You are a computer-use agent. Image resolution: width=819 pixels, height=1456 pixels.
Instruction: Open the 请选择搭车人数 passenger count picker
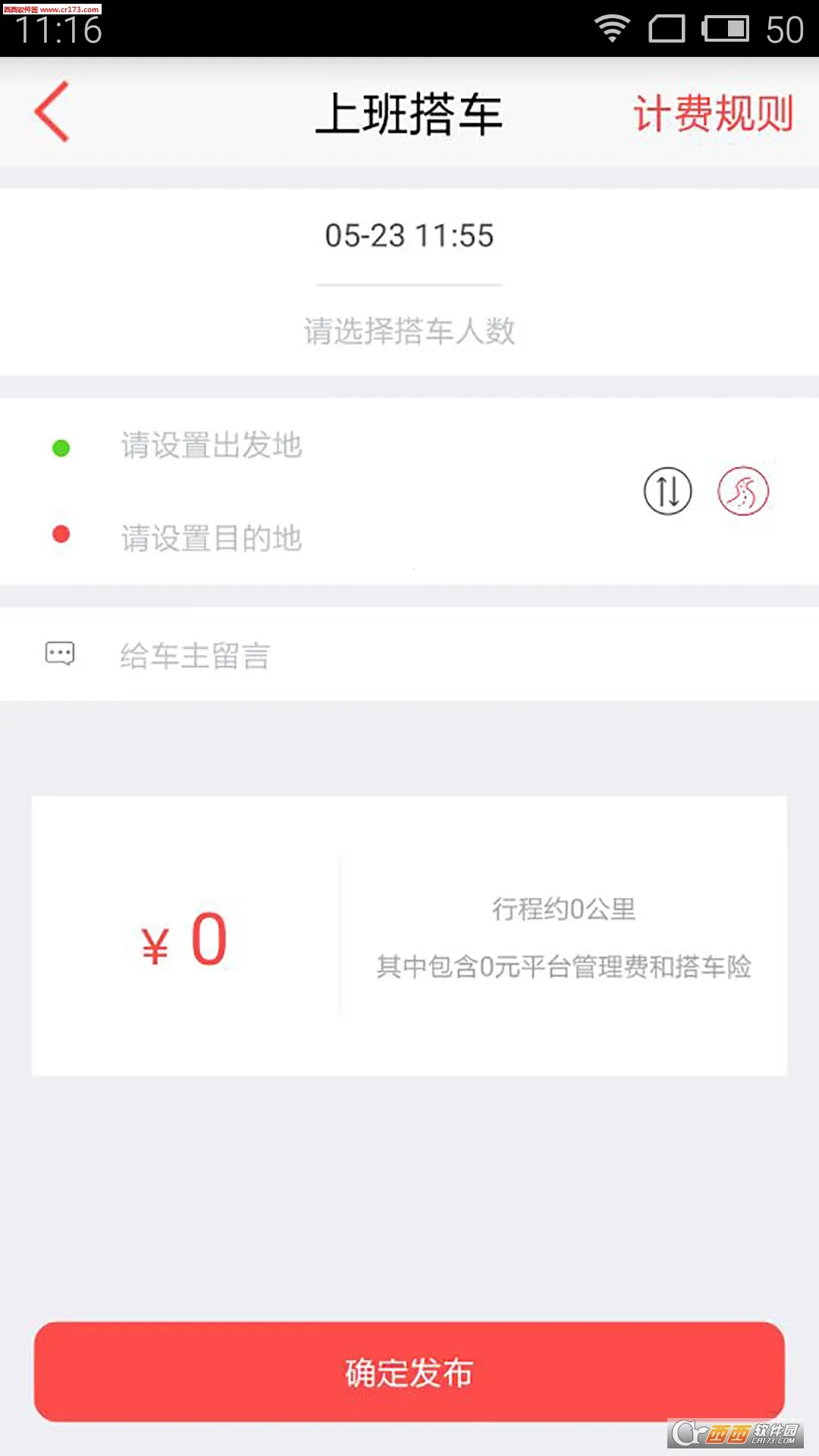click(x=409, y=329)
